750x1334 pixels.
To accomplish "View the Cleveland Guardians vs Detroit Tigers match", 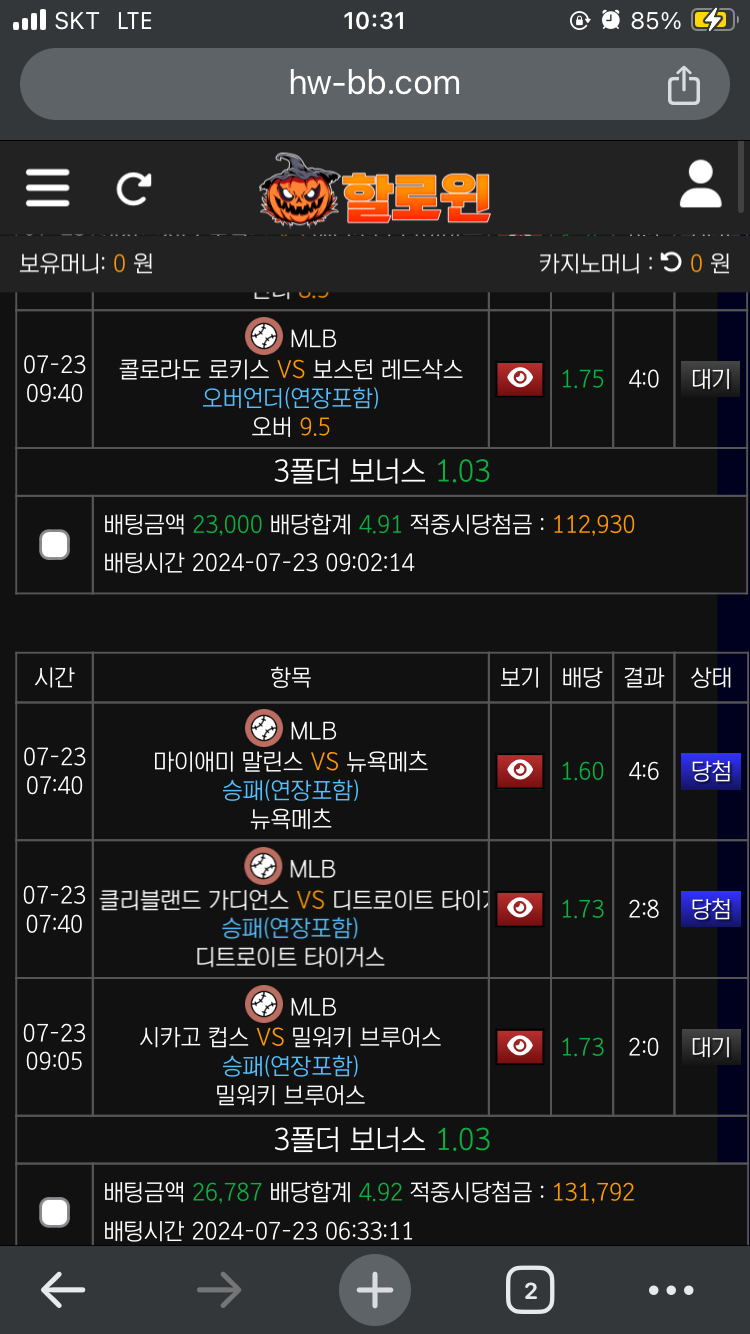I will [520, 908].
